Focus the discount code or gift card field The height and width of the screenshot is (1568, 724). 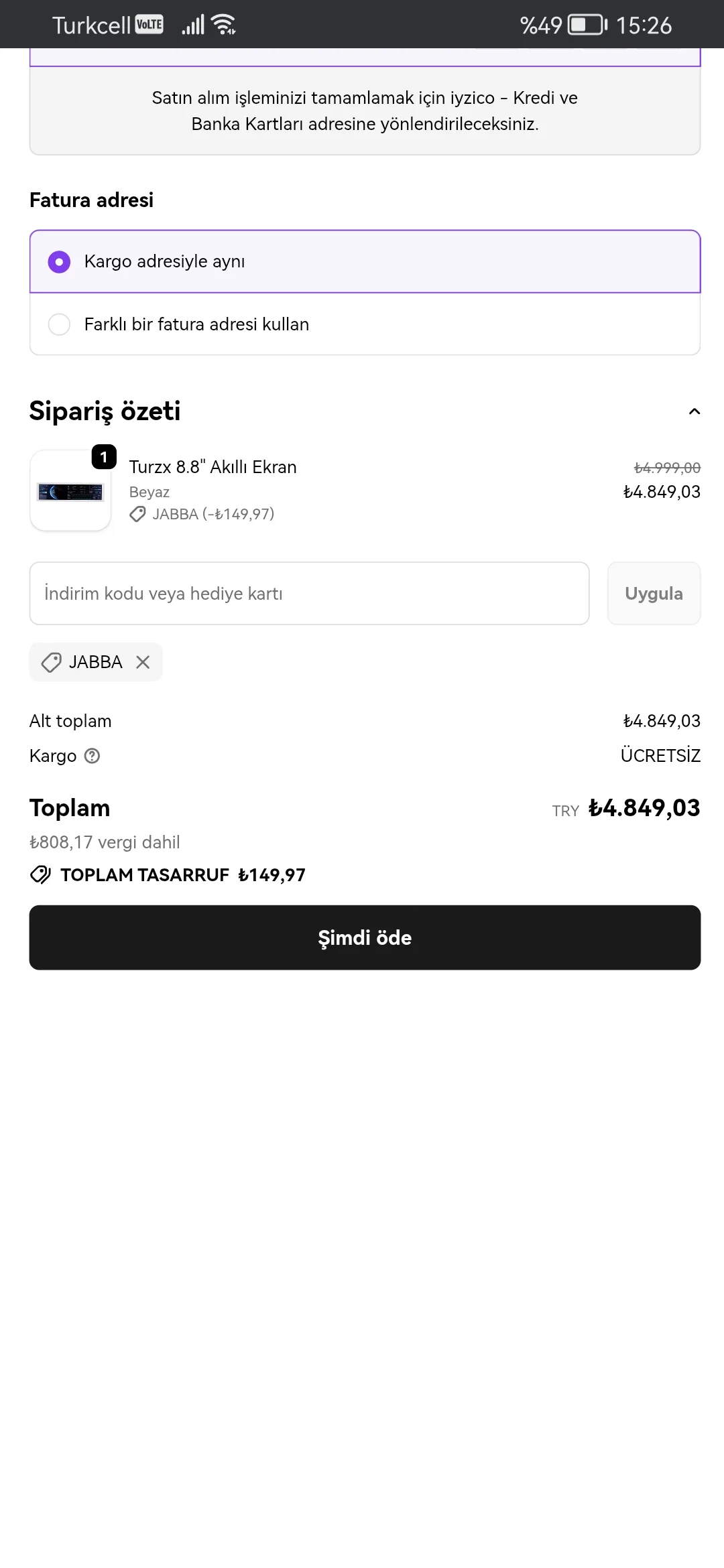point(309,594)
